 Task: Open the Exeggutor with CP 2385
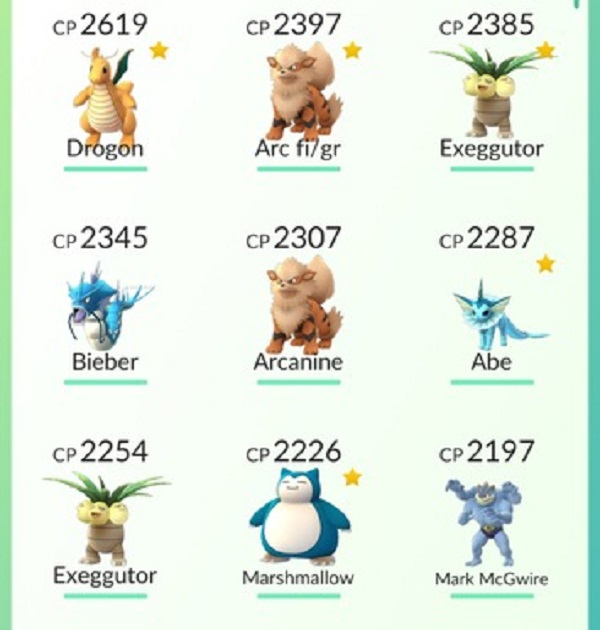[491, 95]
